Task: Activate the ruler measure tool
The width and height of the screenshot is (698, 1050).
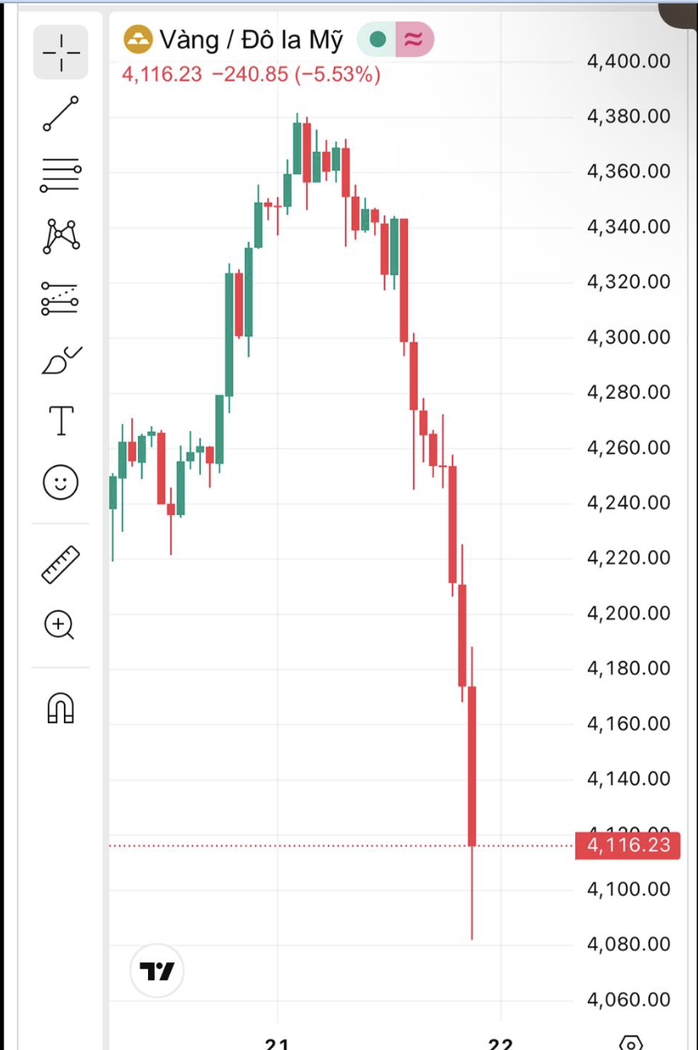Action: pos(61,564)
